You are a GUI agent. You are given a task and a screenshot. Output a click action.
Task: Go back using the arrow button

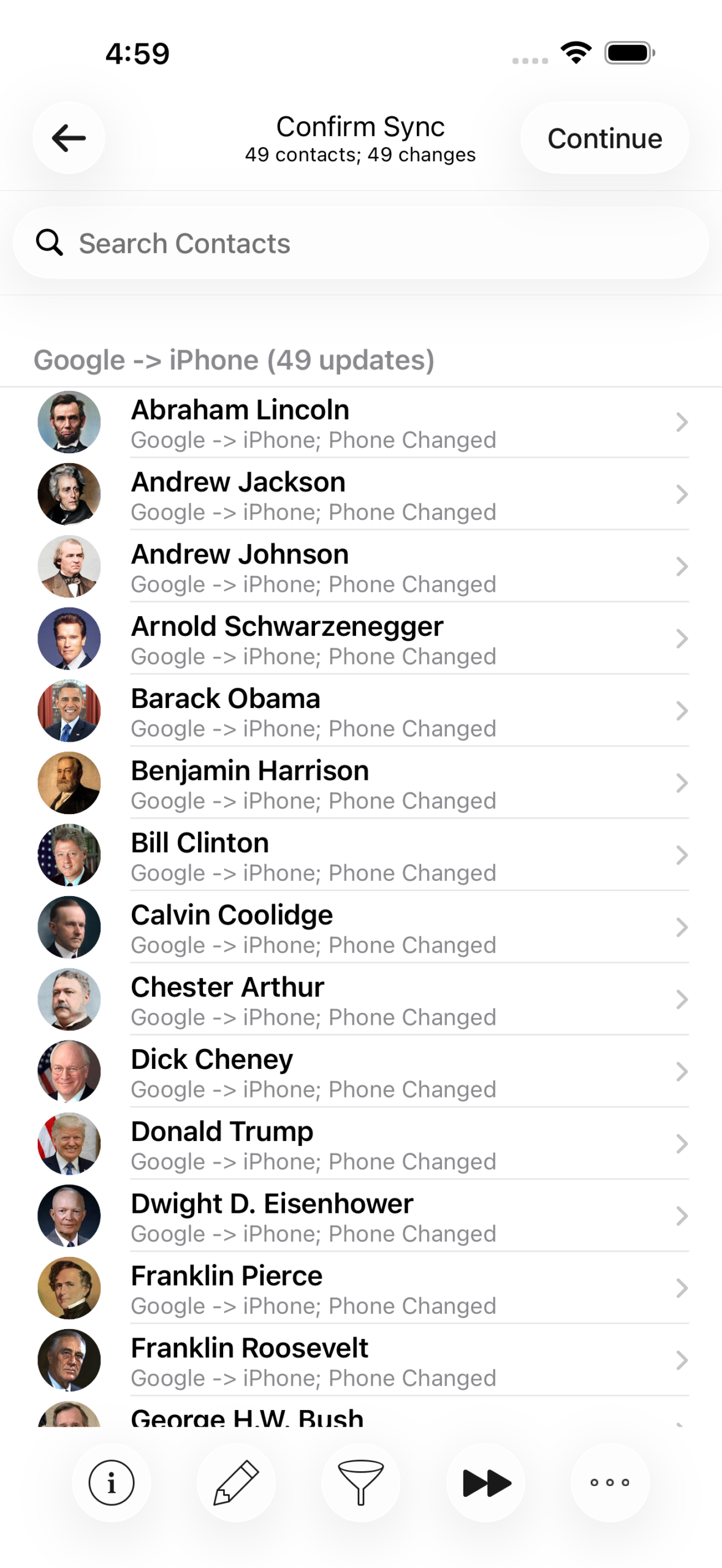69,138
